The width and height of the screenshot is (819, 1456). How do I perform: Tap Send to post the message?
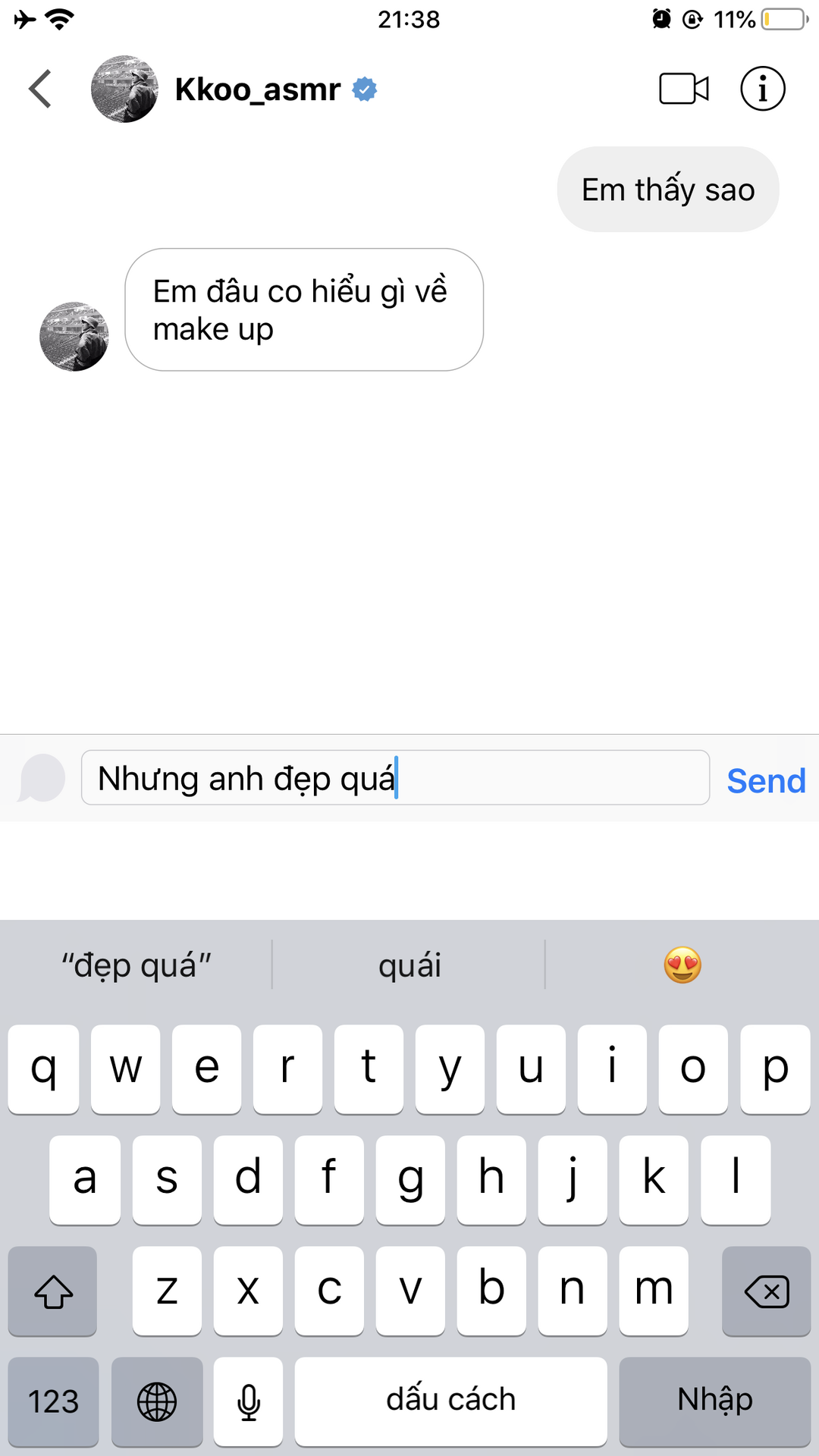[766, 780]
